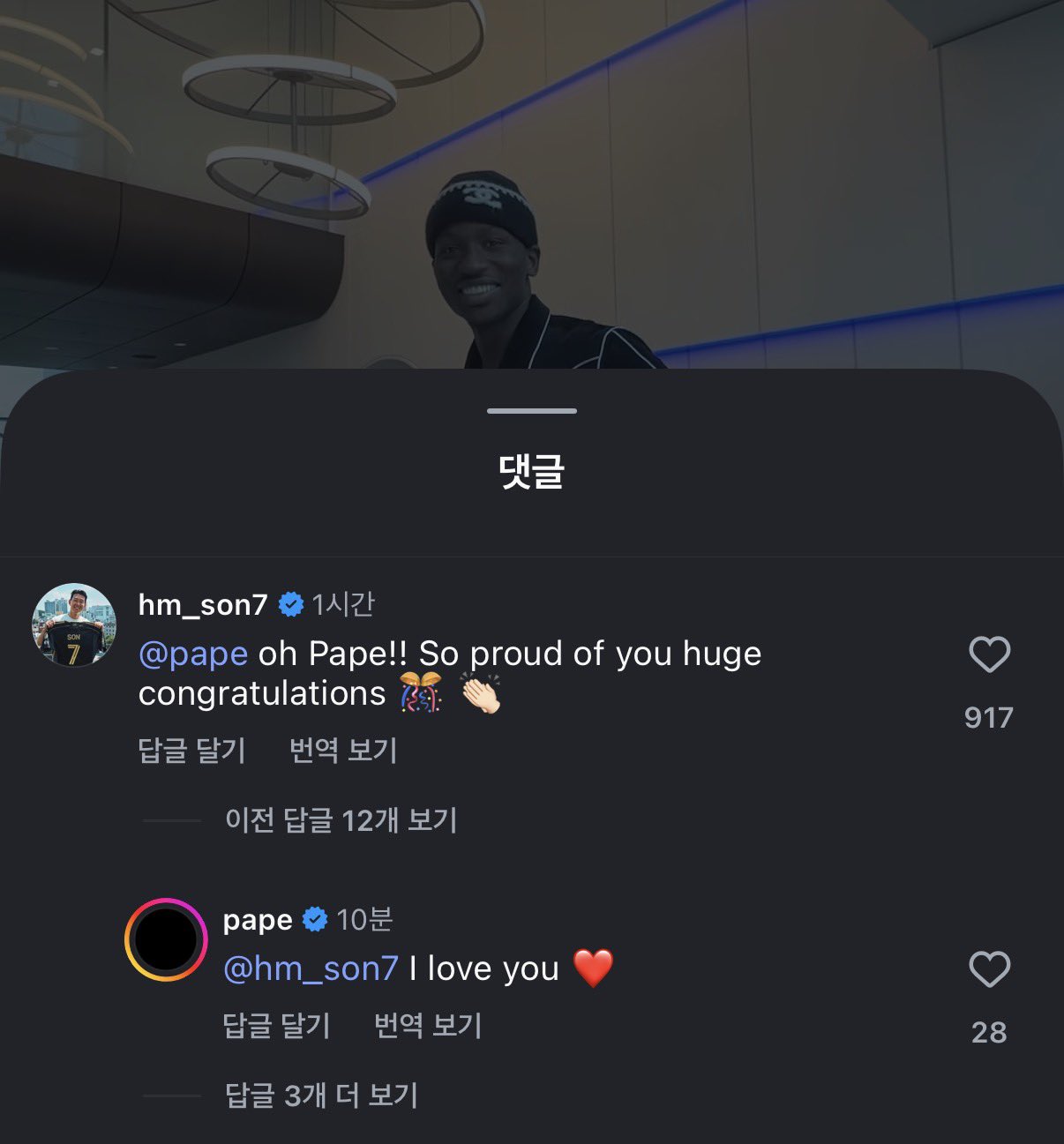Tap the heart next to the 28 count
Viewport: 1064px width, 1144px height.
tap(991, 968)
